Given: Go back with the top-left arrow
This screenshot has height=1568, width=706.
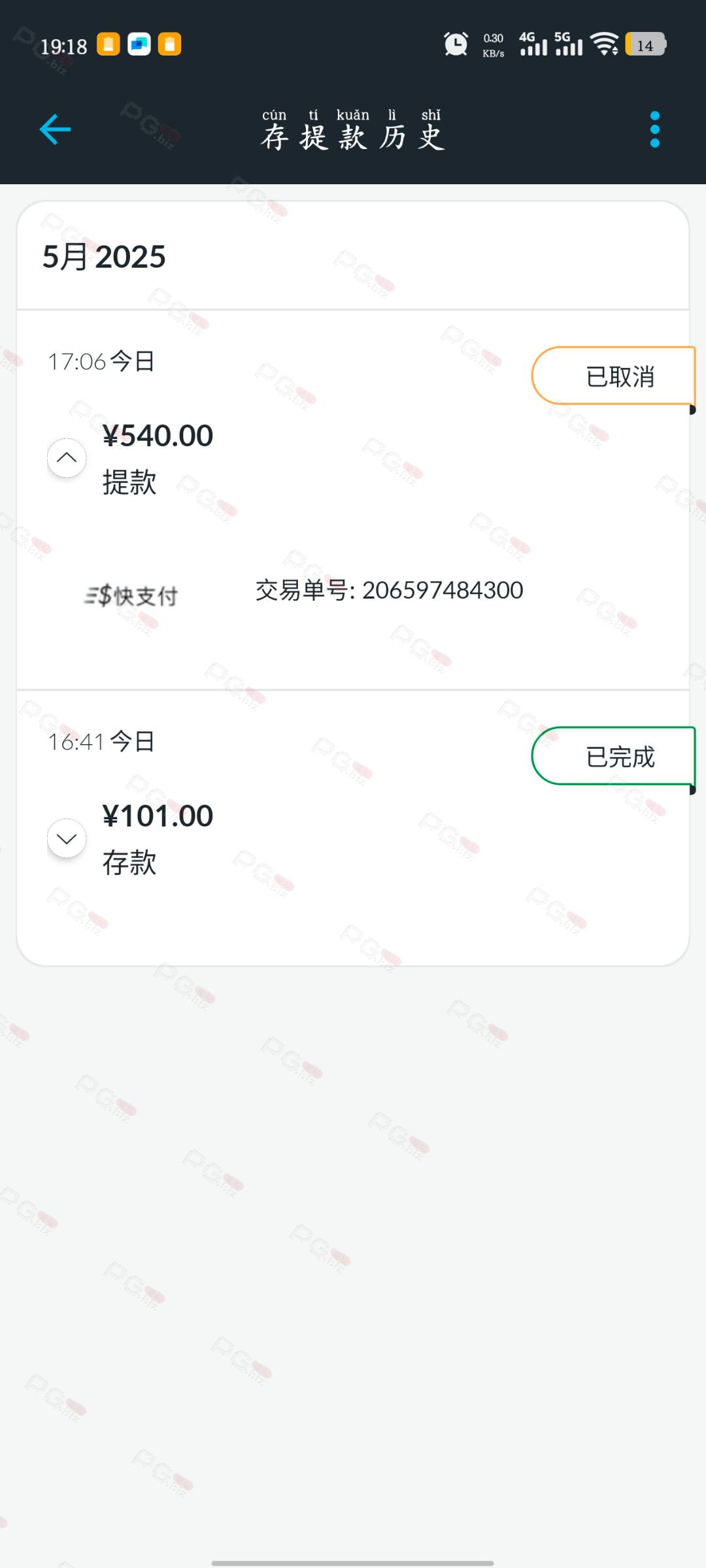Looking at the screenshot, I should coord(55,129).
